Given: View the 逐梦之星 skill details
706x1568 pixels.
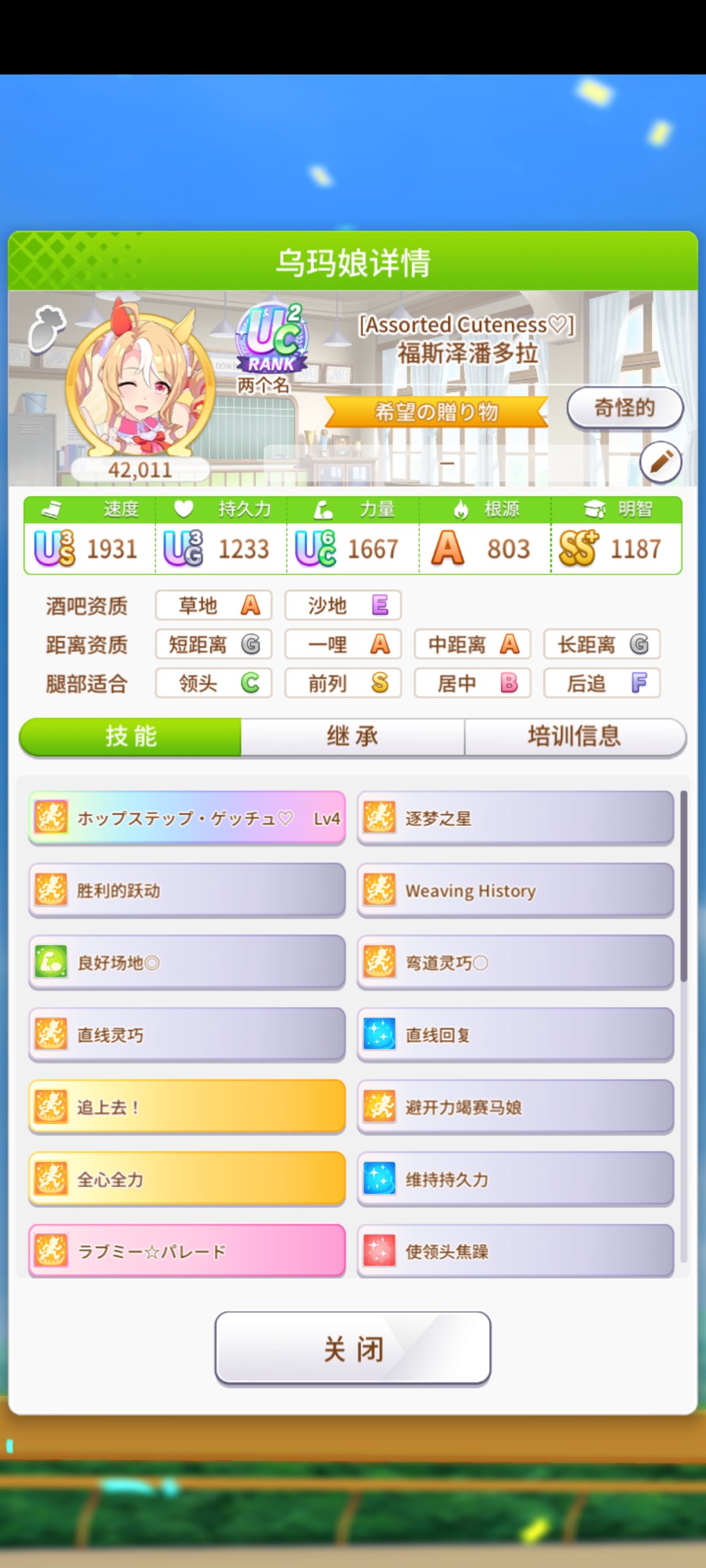Looking at the screenshot, I should click(x=515, y=818).
